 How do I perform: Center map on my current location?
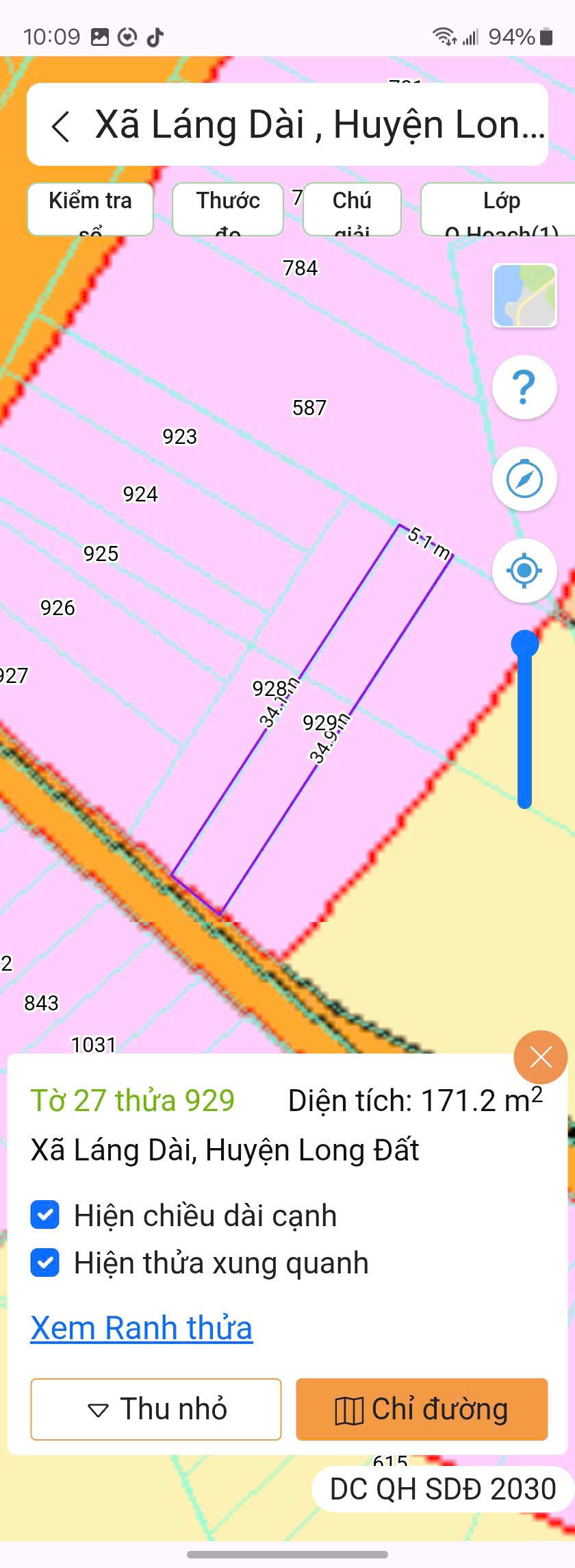[x=524, y=571]
